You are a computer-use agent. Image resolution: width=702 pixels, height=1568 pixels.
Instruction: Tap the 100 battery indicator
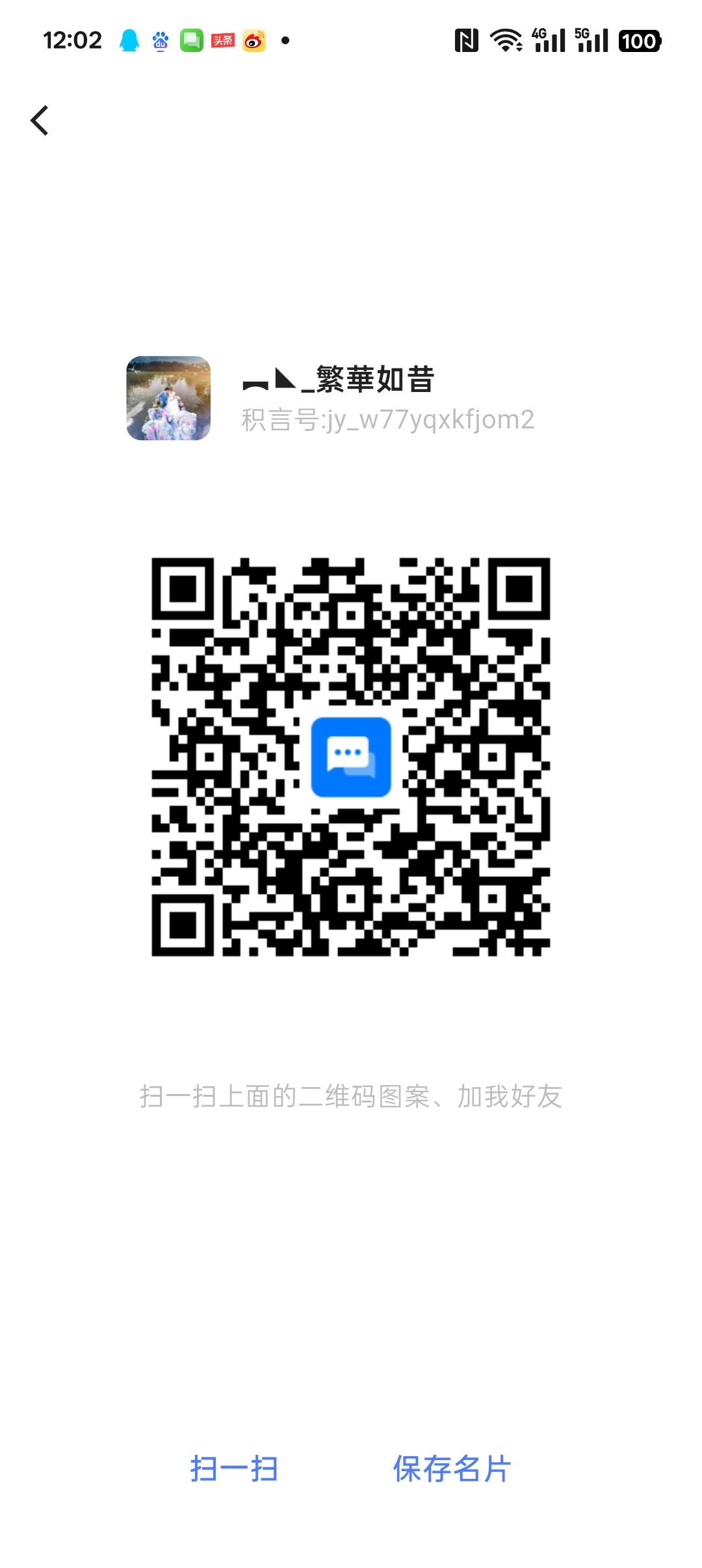click(x=640, y=40)
